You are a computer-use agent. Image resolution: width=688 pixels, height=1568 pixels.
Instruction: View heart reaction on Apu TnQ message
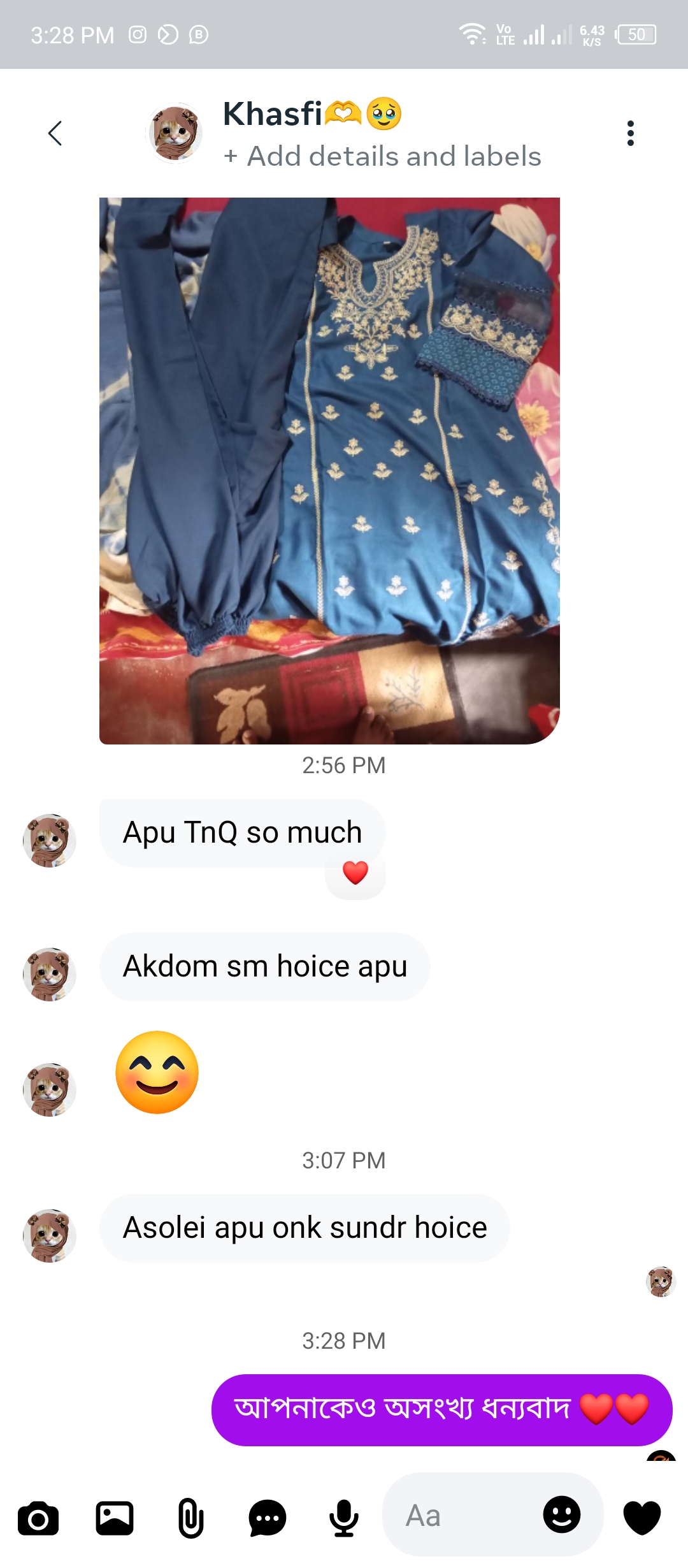(355, 873)
